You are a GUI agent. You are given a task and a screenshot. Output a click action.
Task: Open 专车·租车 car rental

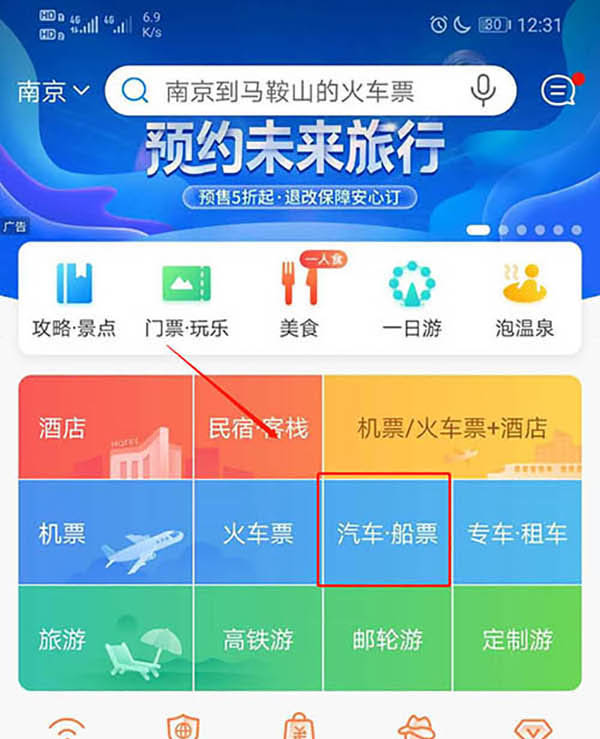click(517, 532)
